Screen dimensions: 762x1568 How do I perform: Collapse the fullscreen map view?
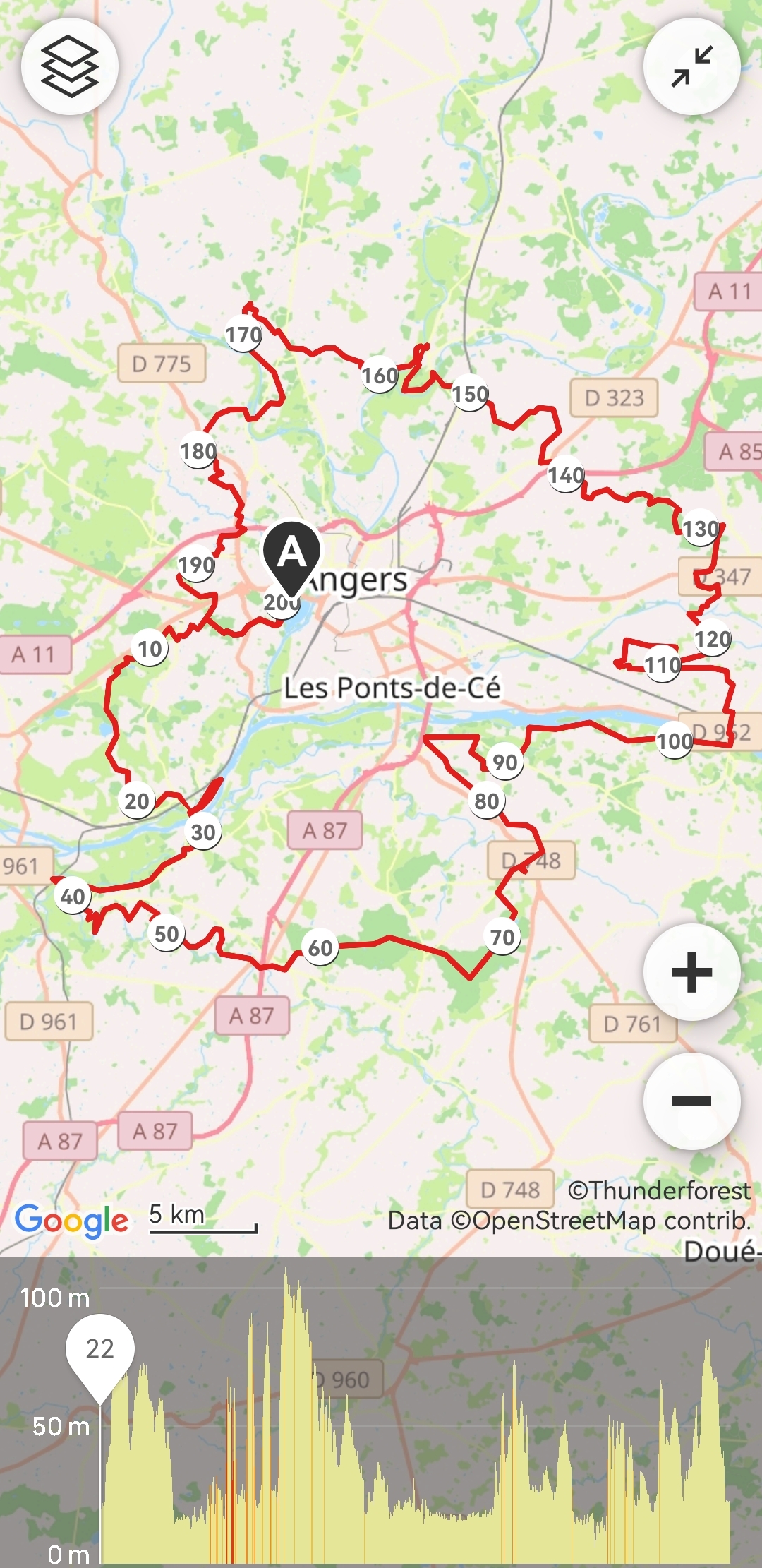[x=691, y=66]
